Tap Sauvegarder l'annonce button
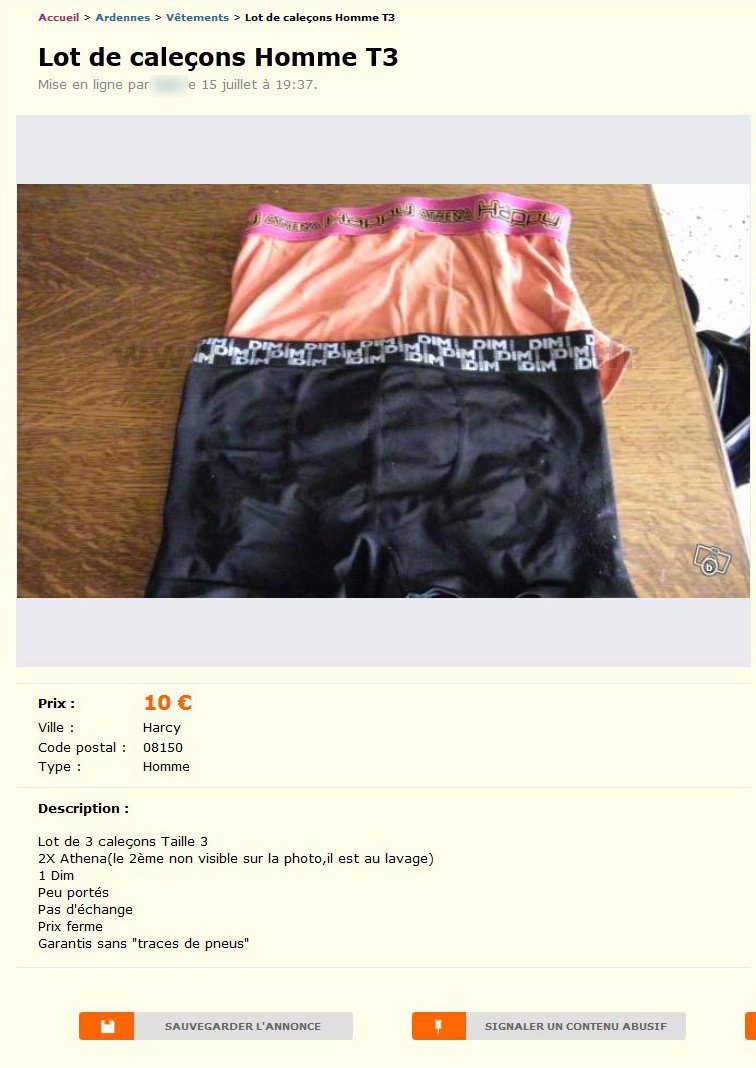The image size is (756, 1068). pyautogui.click(x=216, y=1026)
